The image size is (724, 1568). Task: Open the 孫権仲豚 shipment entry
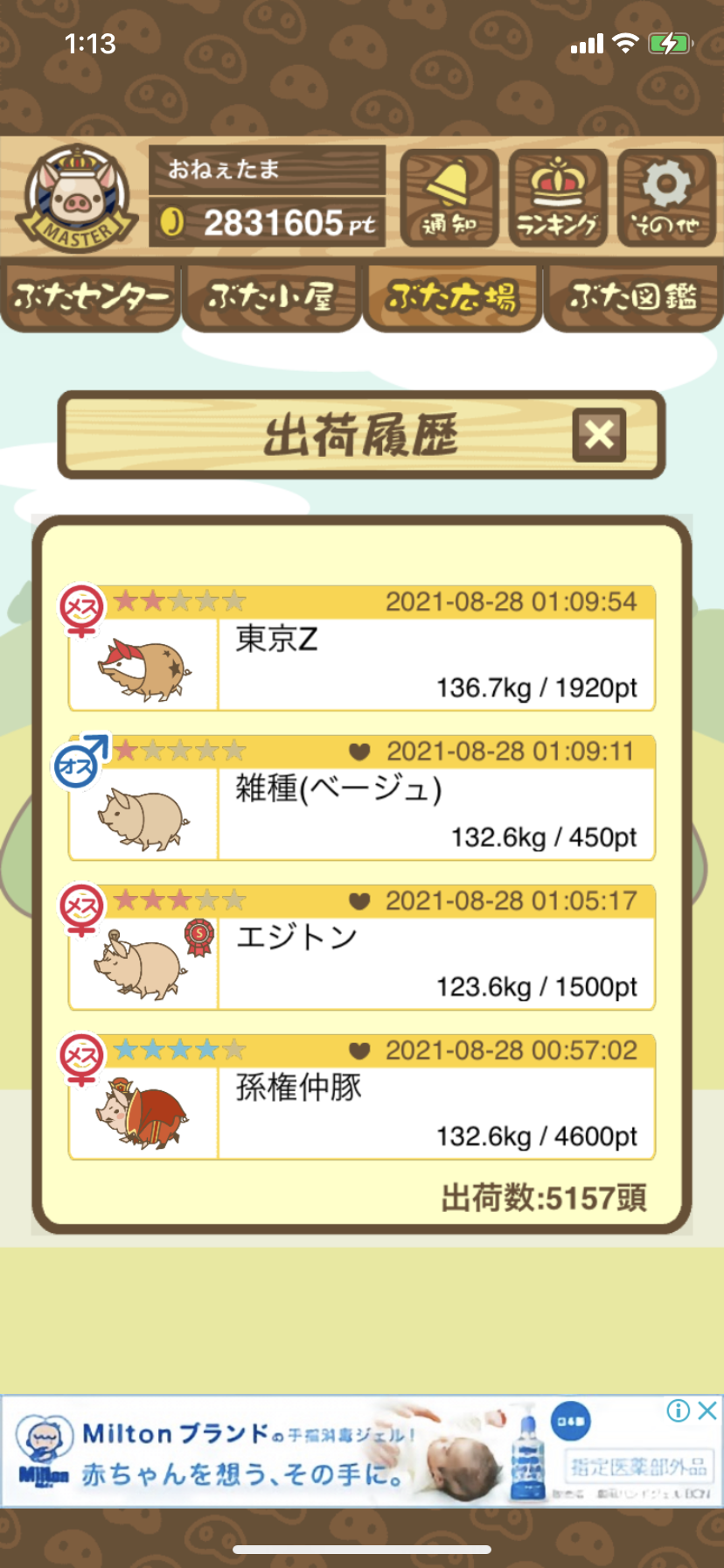(362, 1097)
